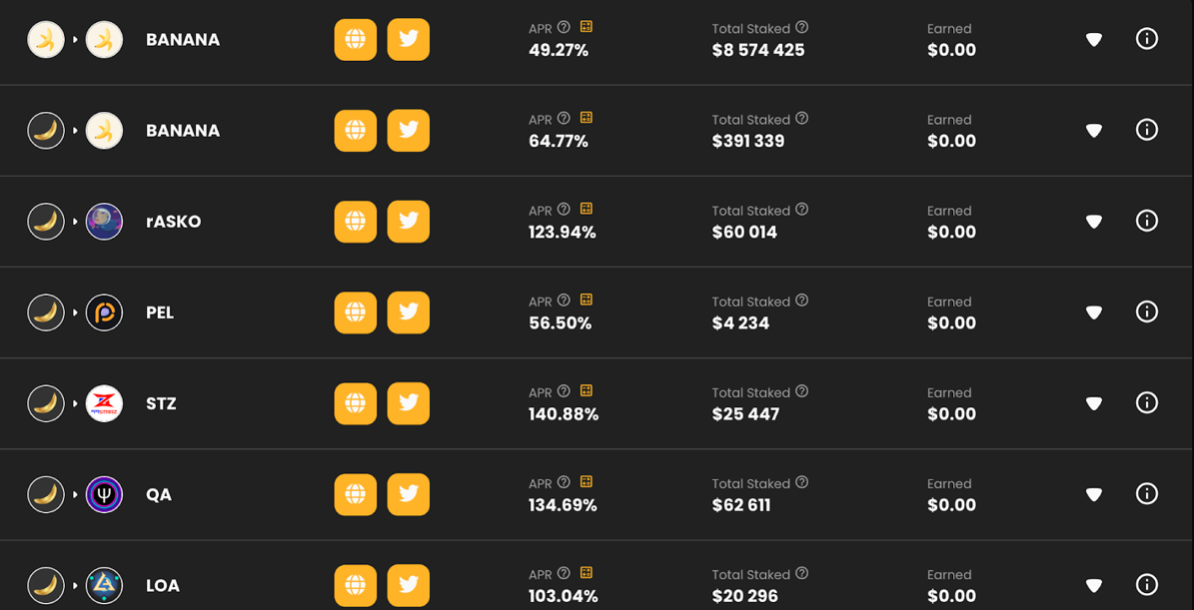Viewport: 1194px width, 610px height.
Task: Expand the rASKO pool row
Action: click(1094, 221)
